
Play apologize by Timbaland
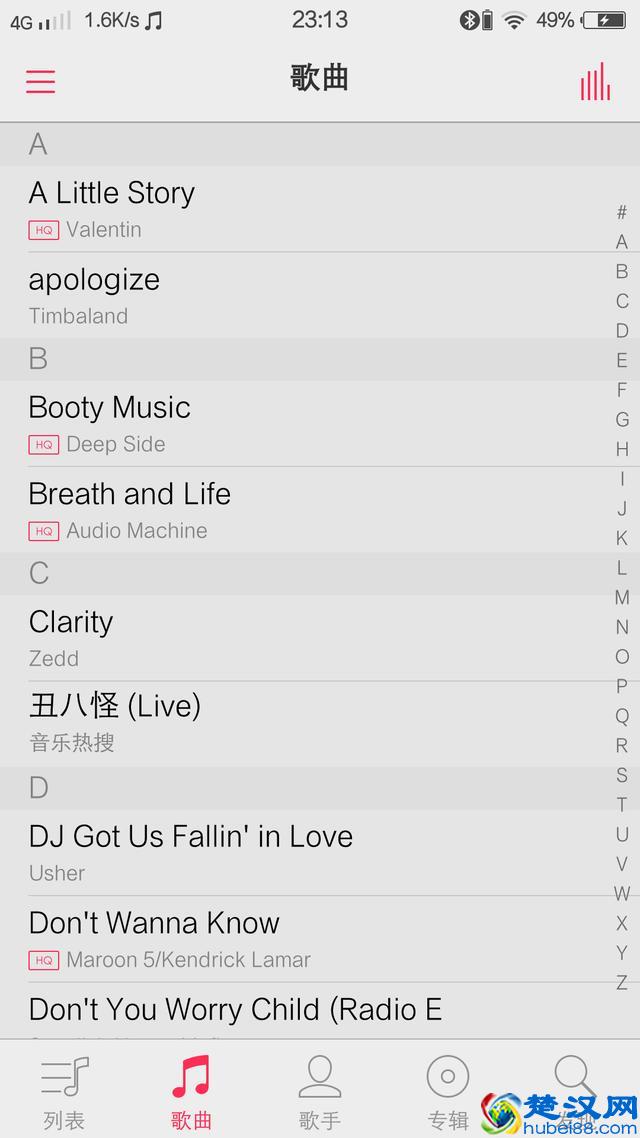(x=300, y=295)
